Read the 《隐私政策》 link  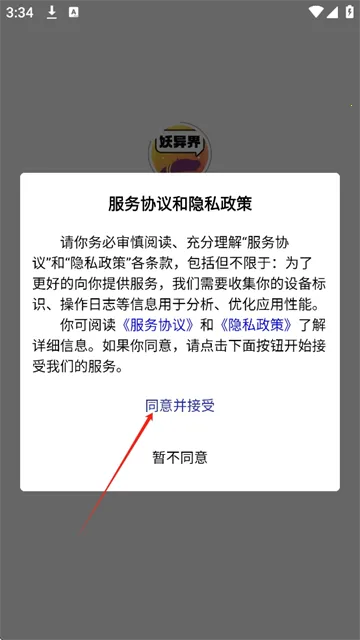[x=256, y=325]
